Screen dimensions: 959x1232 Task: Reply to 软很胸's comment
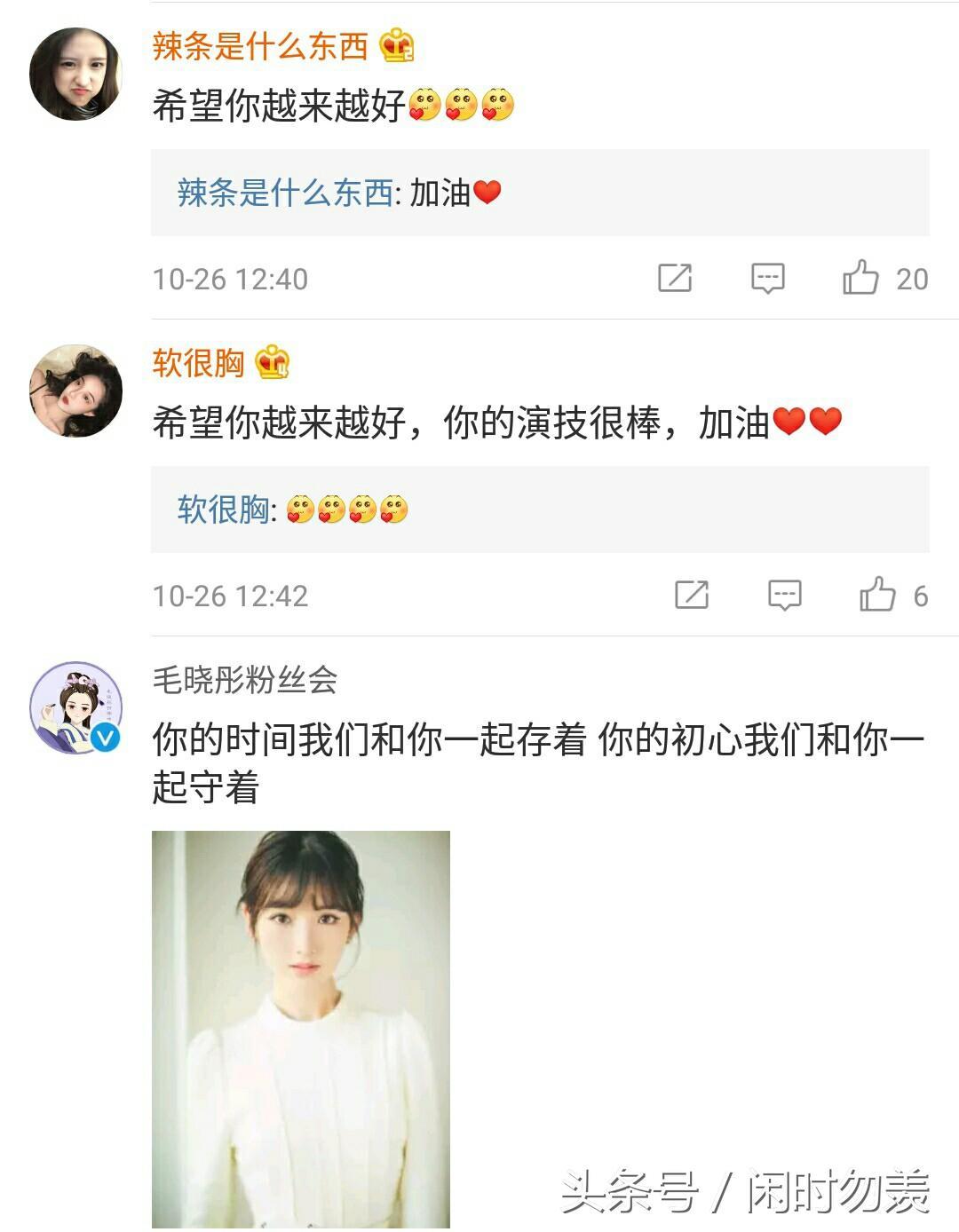point(784,595)
